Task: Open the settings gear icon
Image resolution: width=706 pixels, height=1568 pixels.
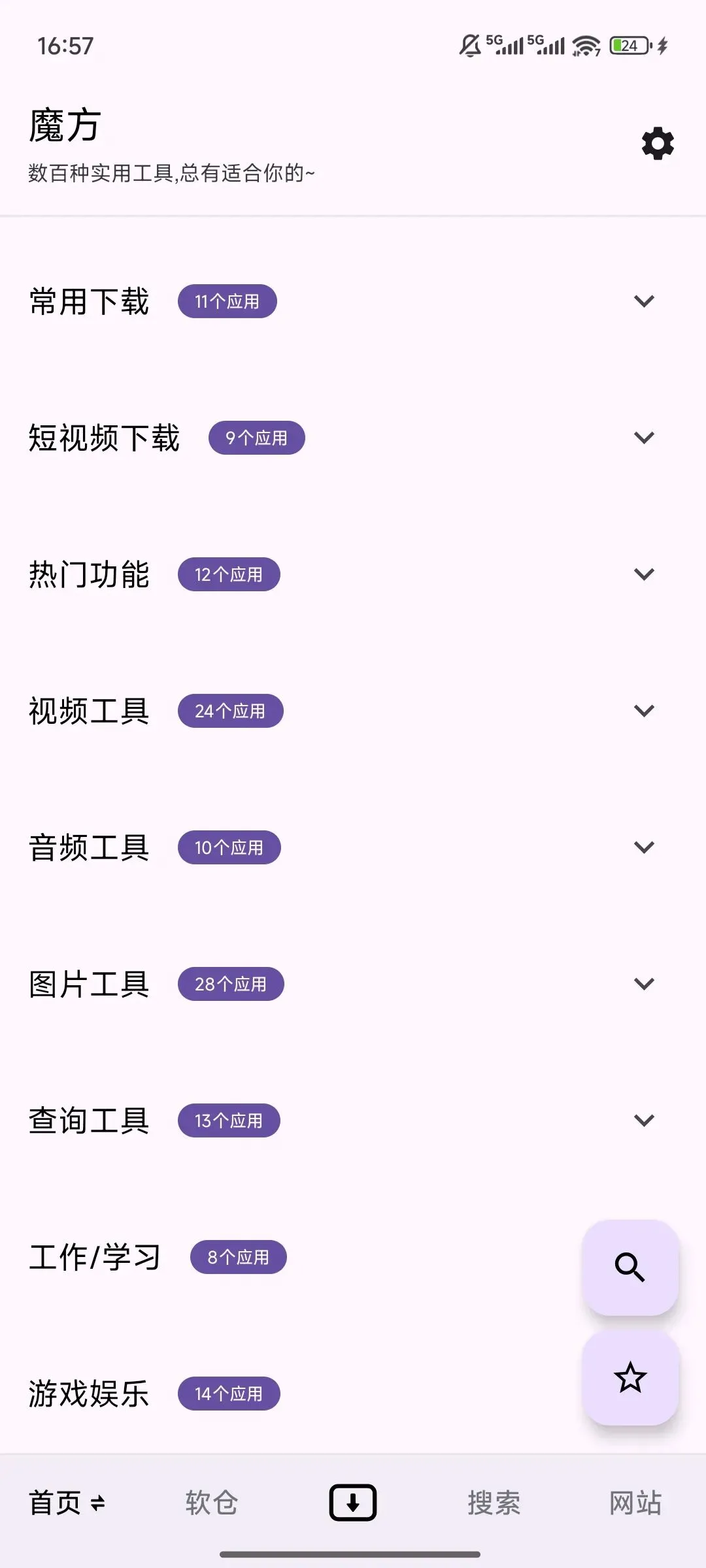Action: coord(658,144)
